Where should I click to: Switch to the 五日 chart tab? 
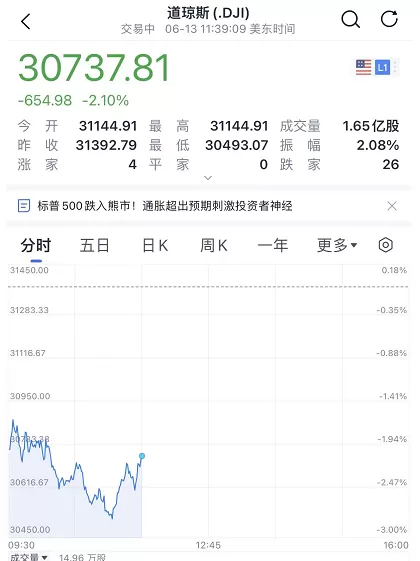pos(94,246)
